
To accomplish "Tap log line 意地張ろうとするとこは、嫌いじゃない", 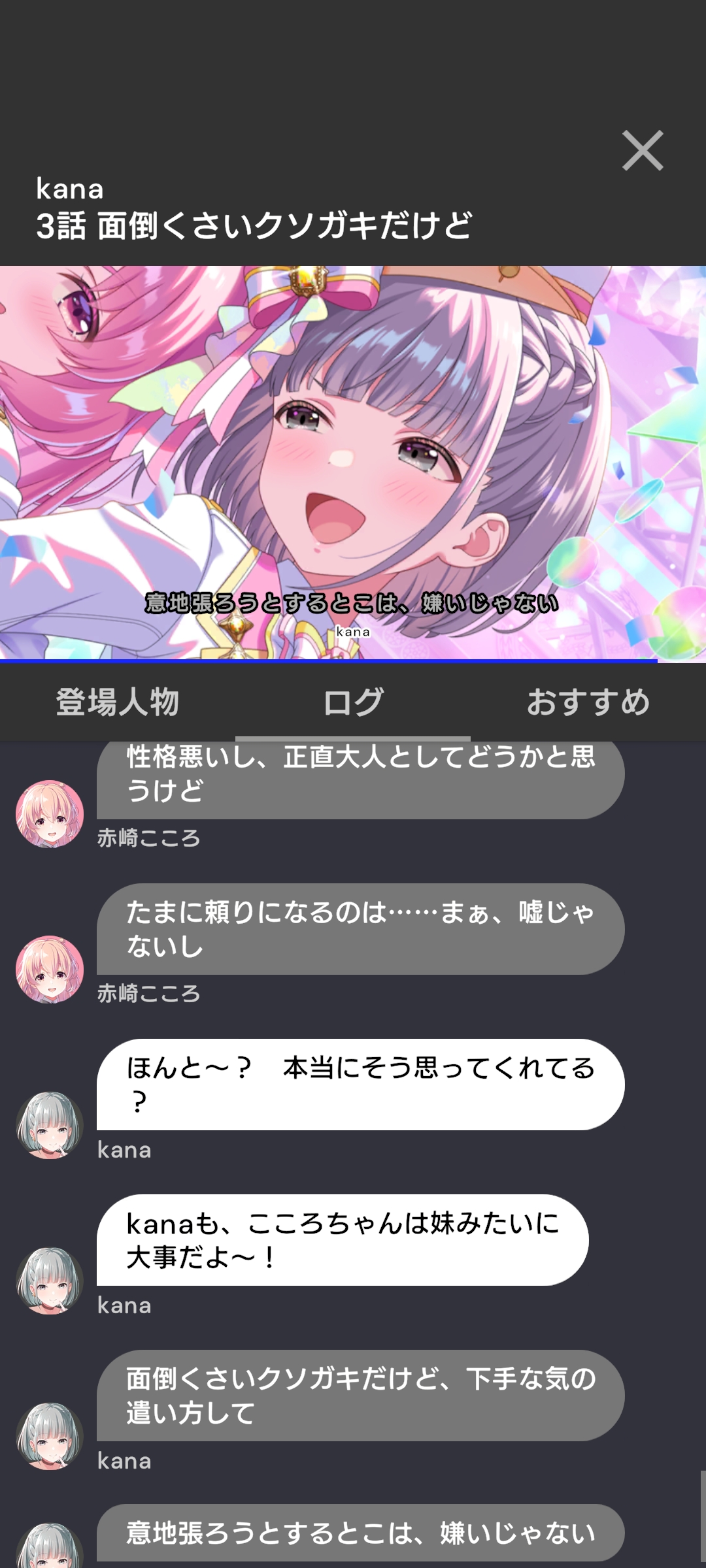I will pos(360,1533).
